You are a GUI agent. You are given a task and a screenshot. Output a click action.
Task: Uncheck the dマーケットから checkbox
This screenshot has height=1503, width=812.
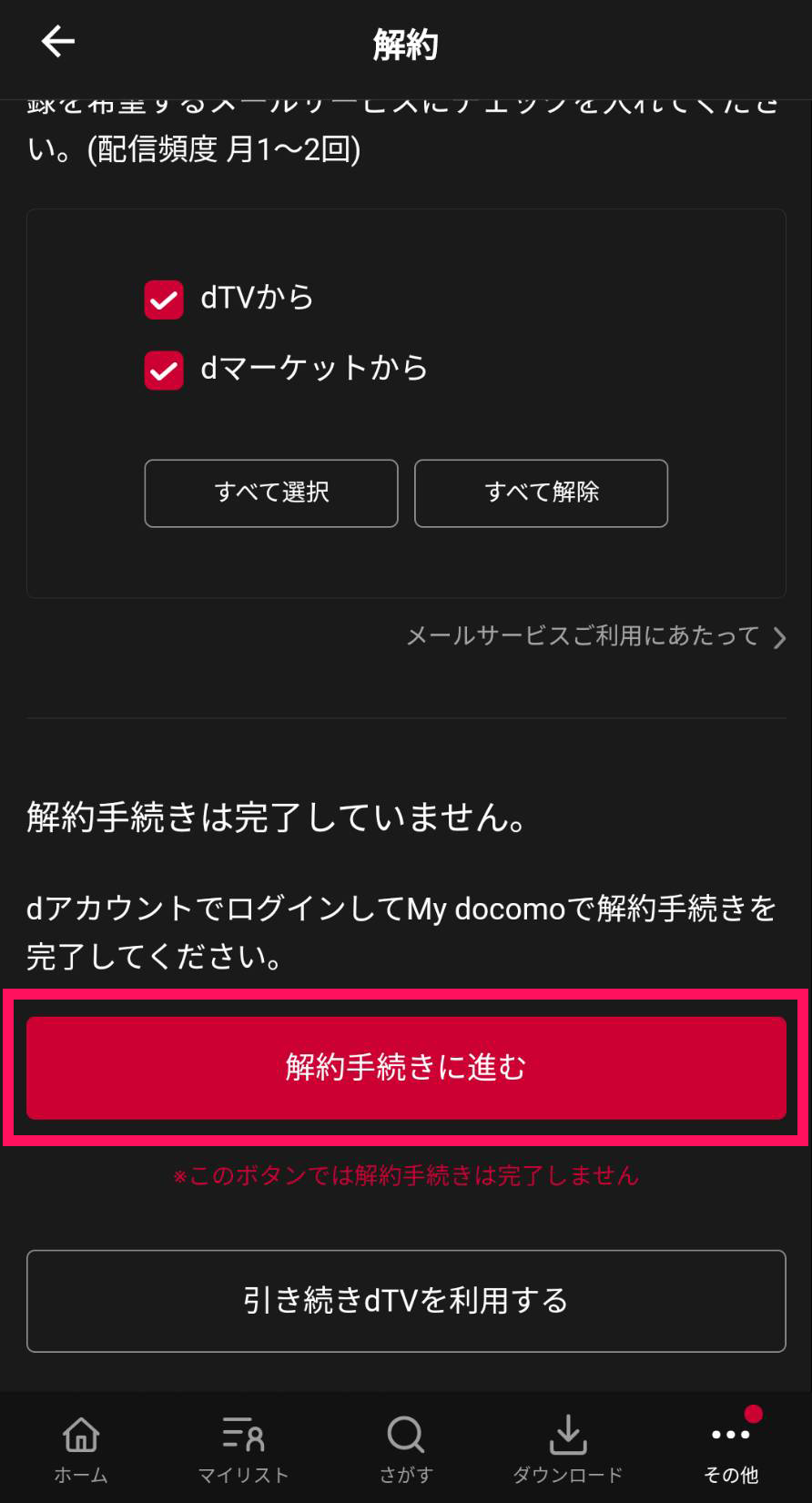pyautogui.click(x=164, y=370)
